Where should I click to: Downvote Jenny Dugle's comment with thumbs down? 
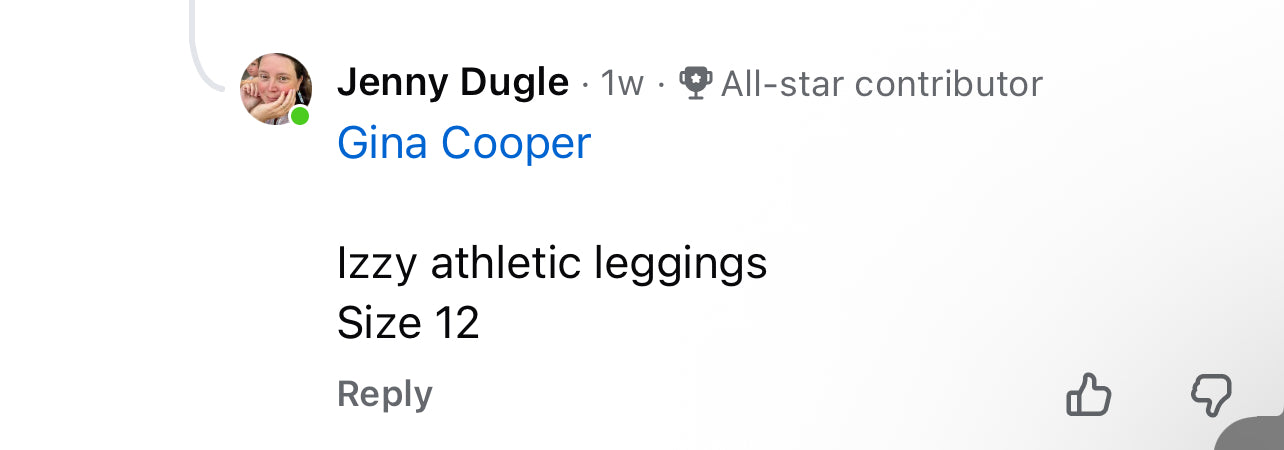pyautogui.click(x=1211, y=395)
